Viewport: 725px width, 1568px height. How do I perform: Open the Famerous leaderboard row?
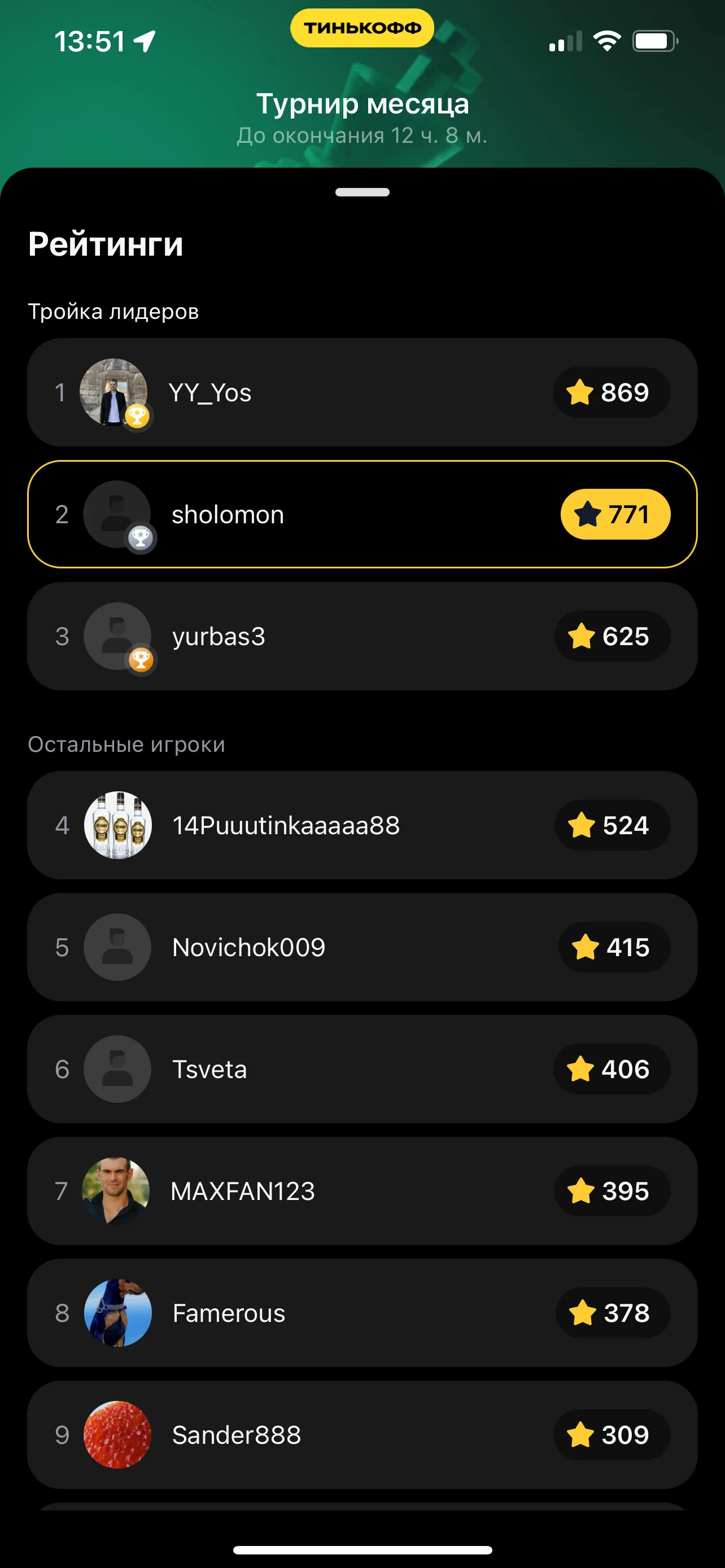click(x=362, y=1313)
